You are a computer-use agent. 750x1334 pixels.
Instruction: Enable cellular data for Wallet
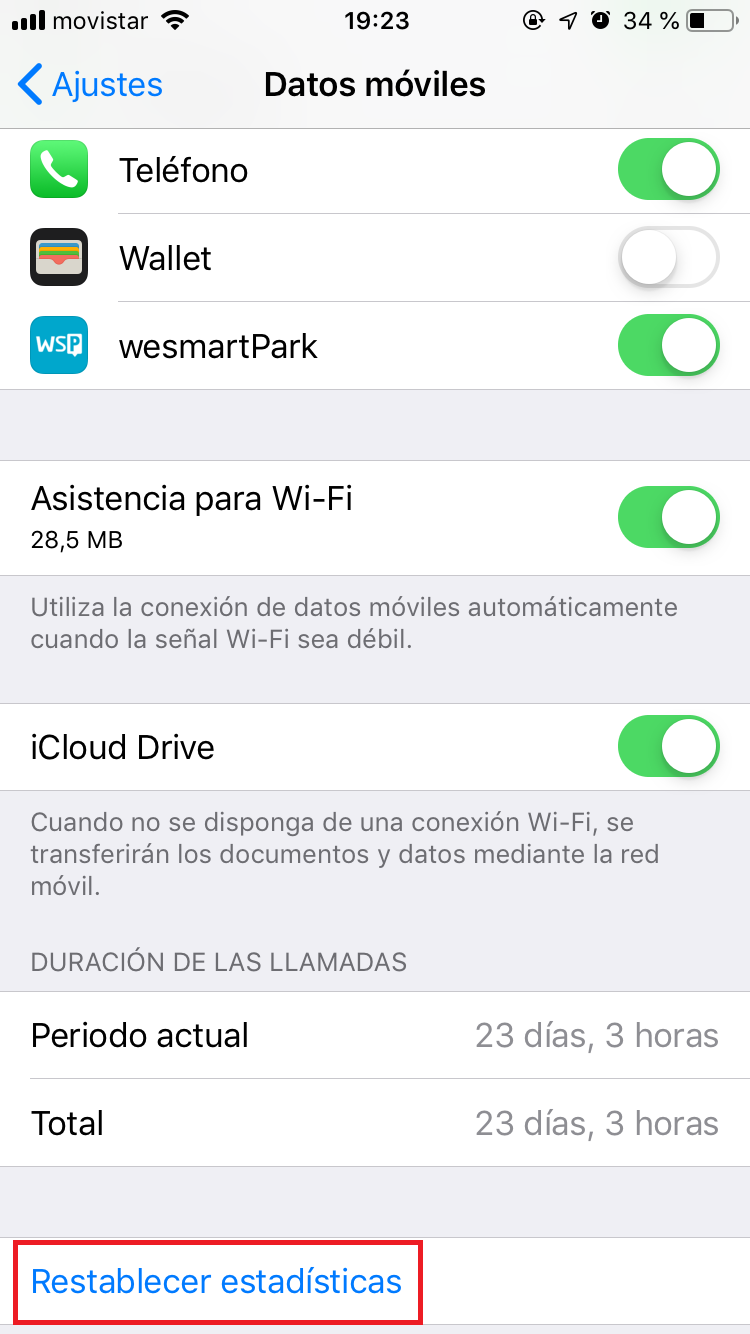pyautogui.click(x=668, y=257)
